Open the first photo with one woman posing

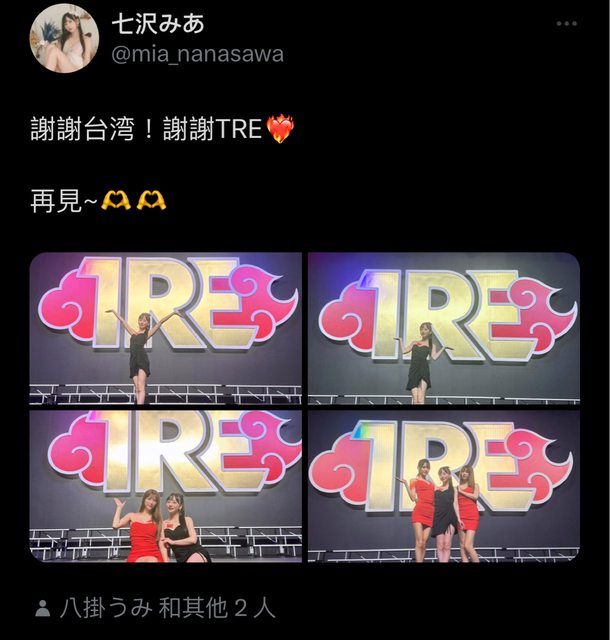pyautogui.click(x=166, y=328)
